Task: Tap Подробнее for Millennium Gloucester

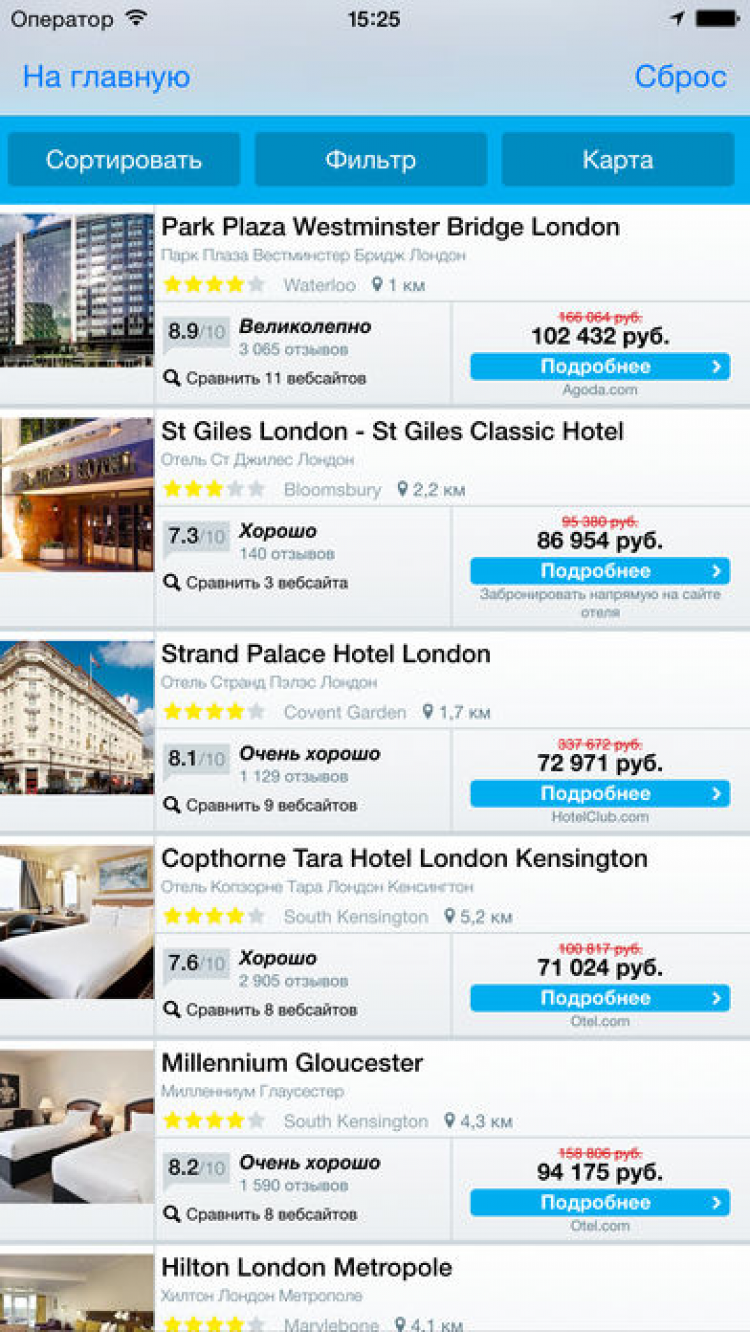Action: pyautogui.click(x=600, y=1202)
